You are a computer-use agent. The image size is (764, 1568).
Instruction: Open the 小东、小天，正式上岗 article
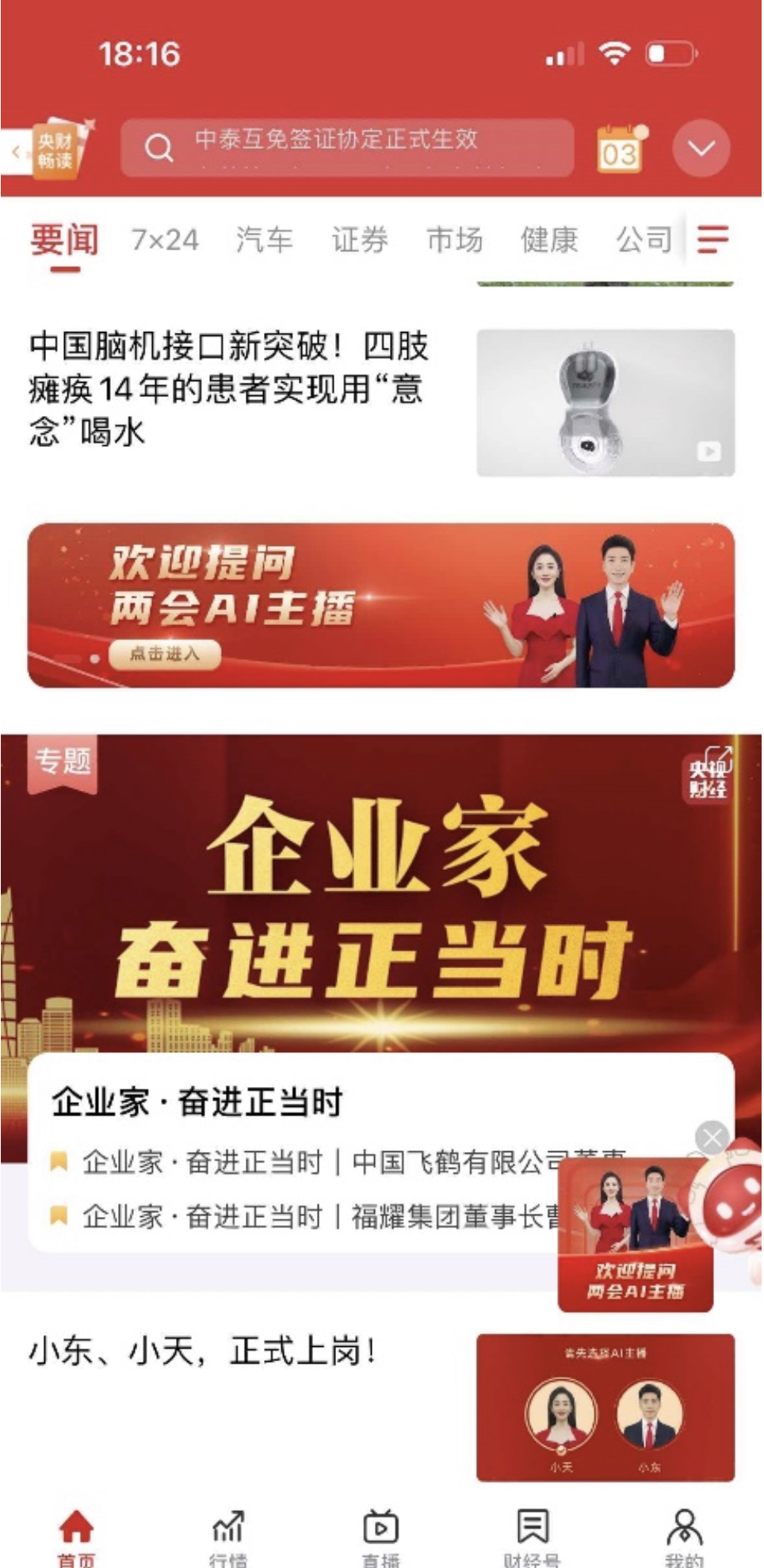click(x=203, y=1351)
